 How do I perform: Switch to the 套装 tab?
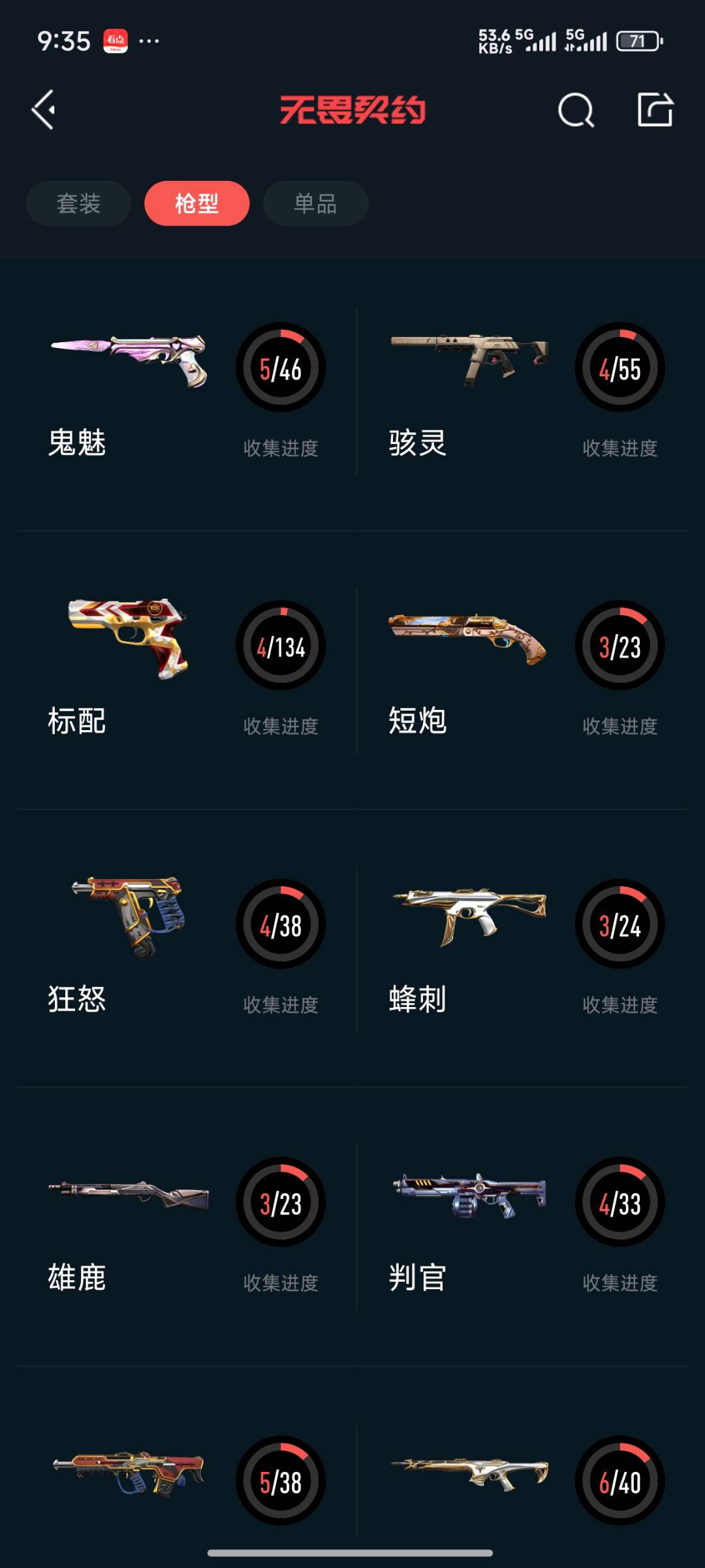78,204
